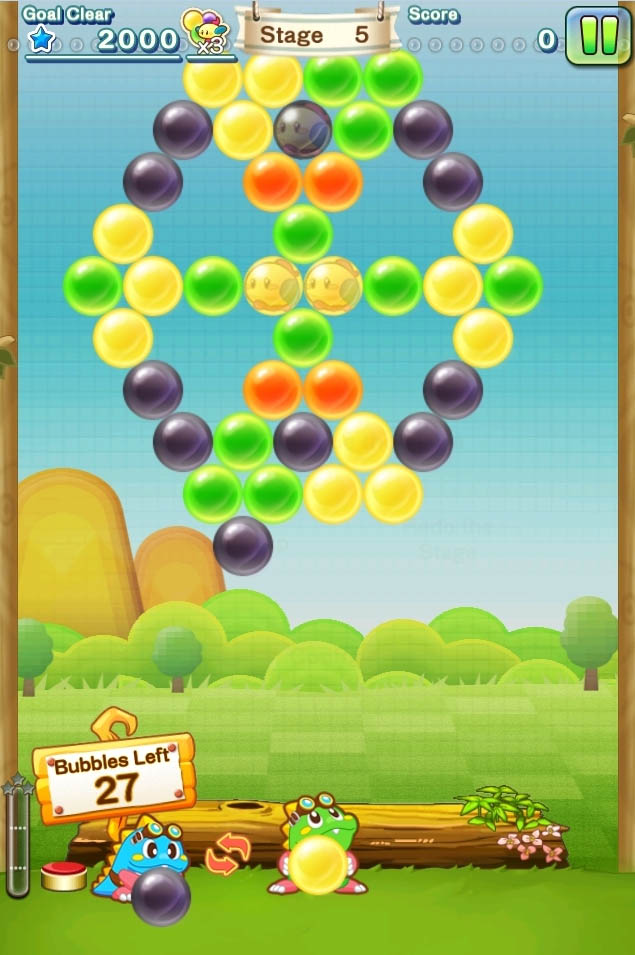Tap the red button beside the gauge
Screen dimensions: 635x955
point(64,876)
